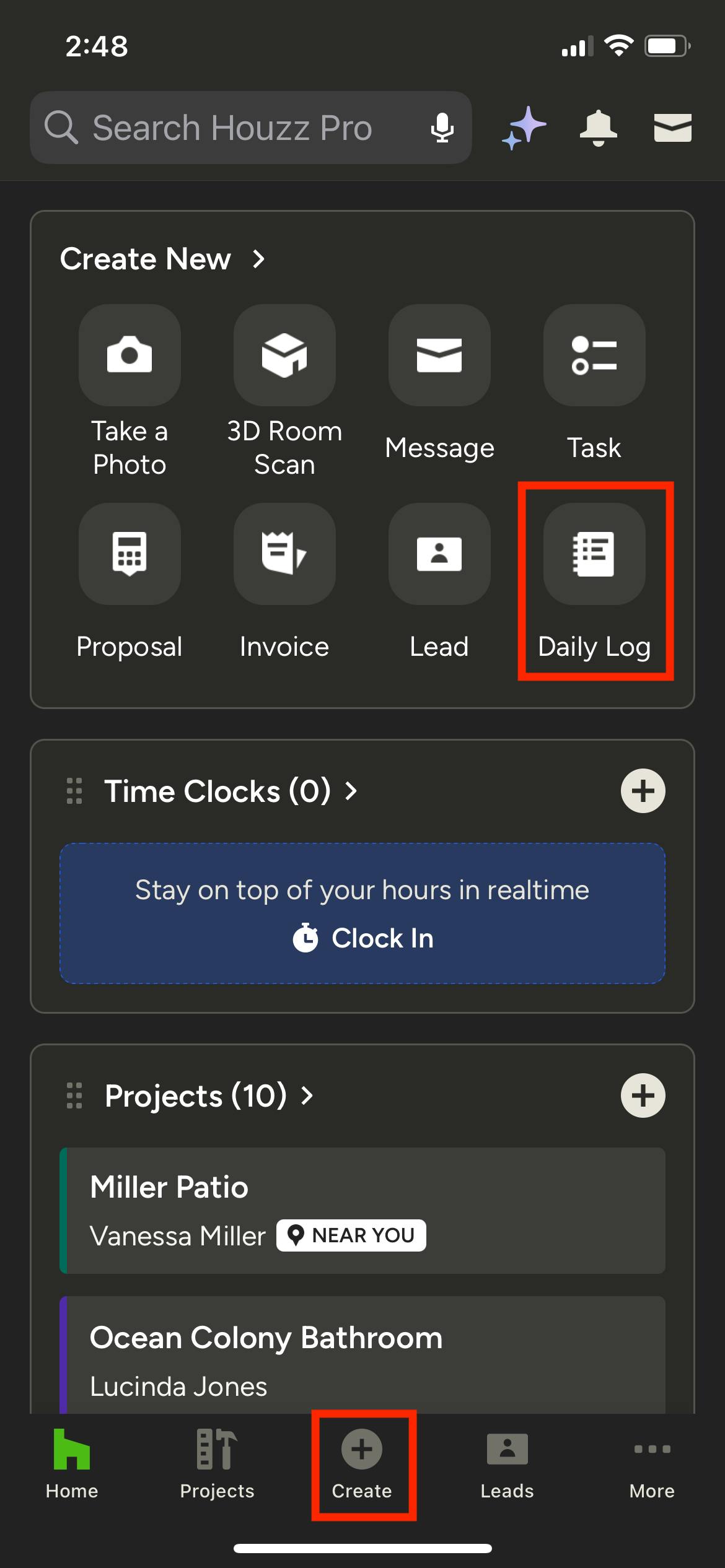Tap the microphone voice search icon
The width and height of the screenshot is (725, 1568).
[x=442, y=128]
